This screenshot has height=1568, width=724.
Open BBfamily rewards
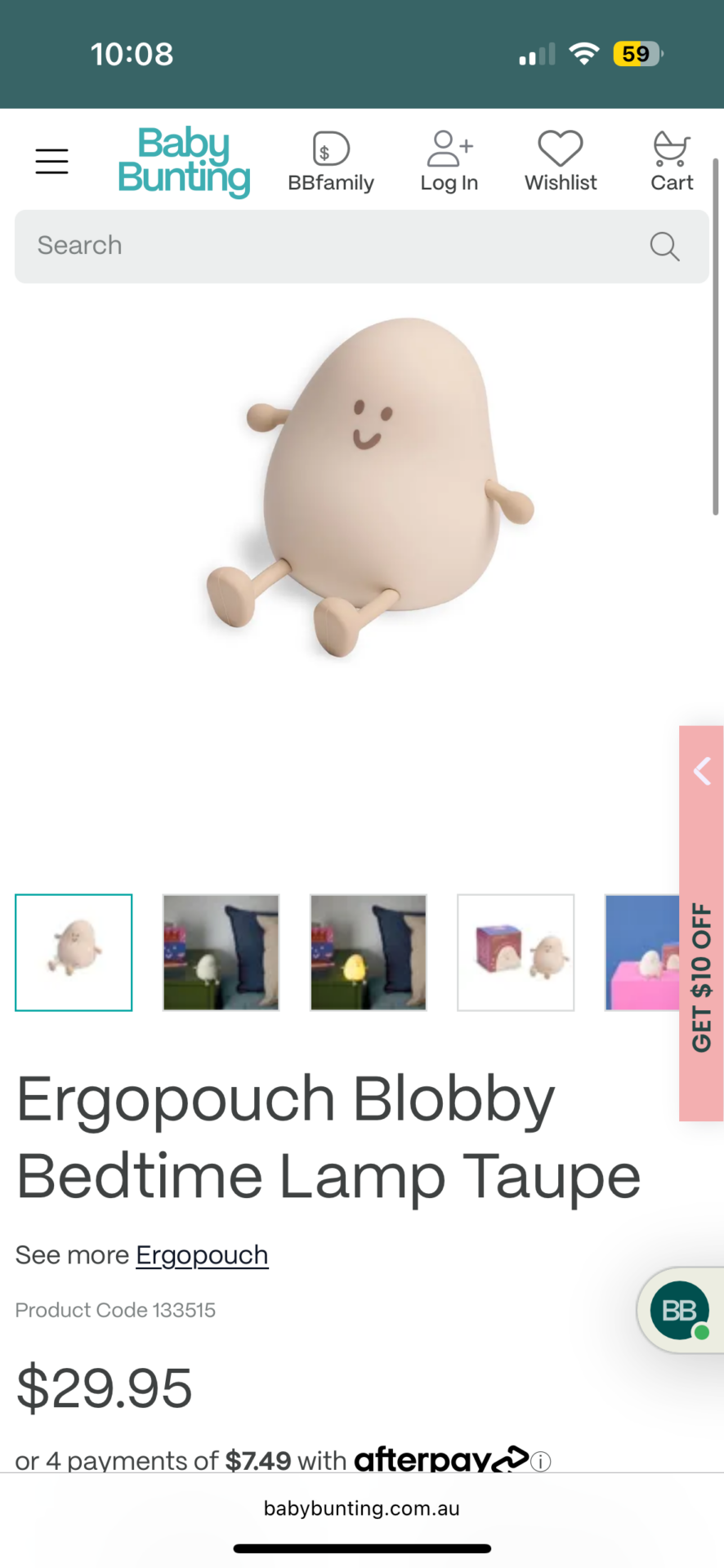331,162
